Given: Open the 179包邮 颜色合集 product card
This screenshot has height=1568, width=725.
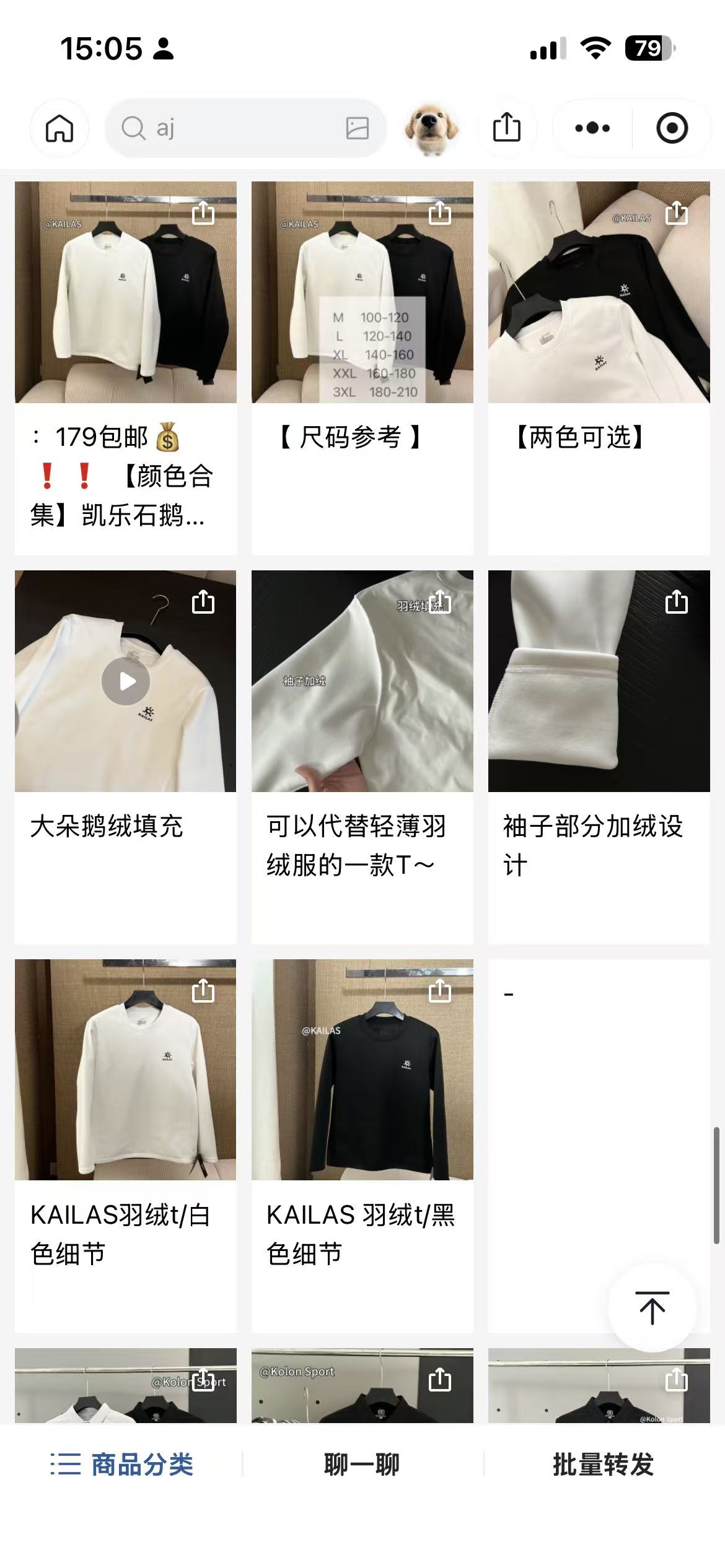Looking at the screenshot, I should [x=126, y=367].
